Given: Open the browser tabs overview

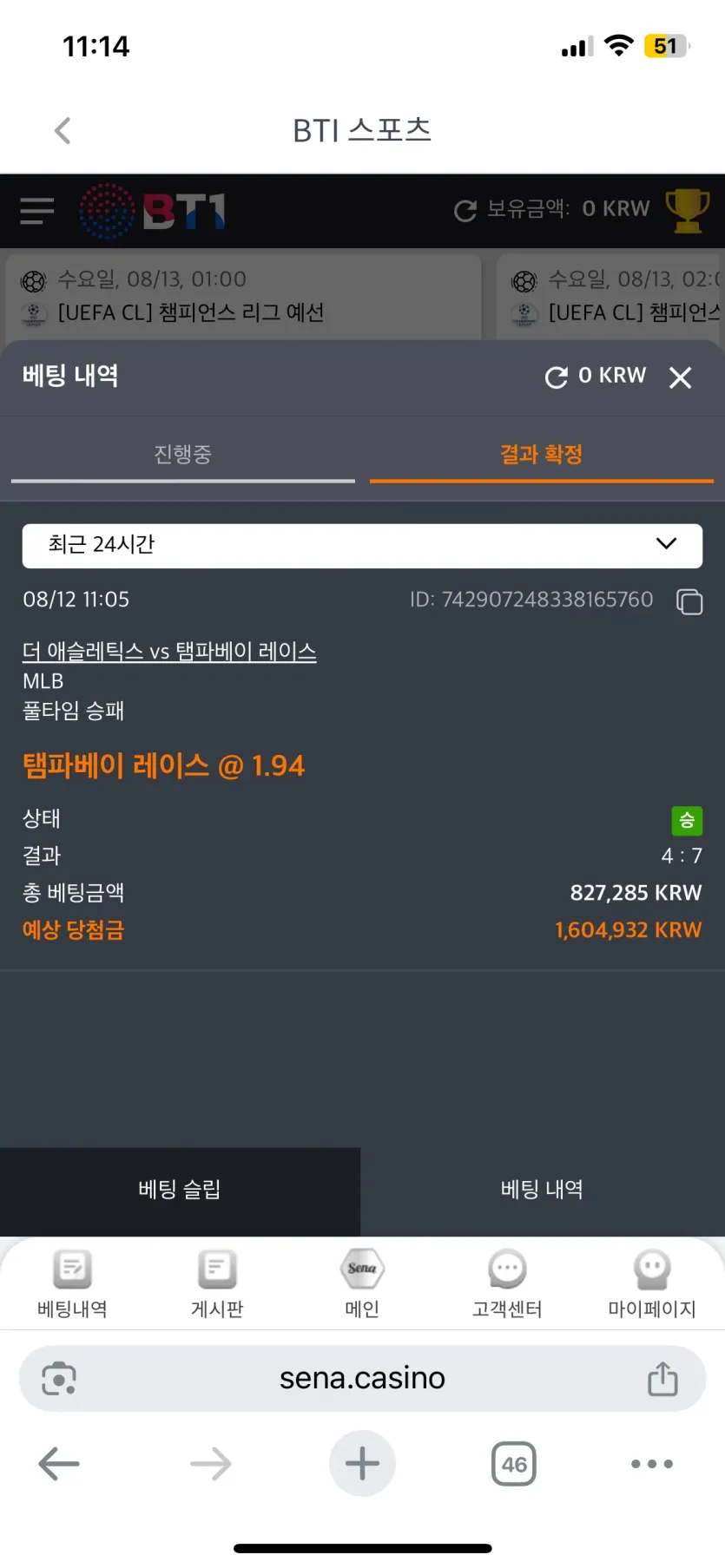Looking at the screenshot, I should pos(514,1464).
